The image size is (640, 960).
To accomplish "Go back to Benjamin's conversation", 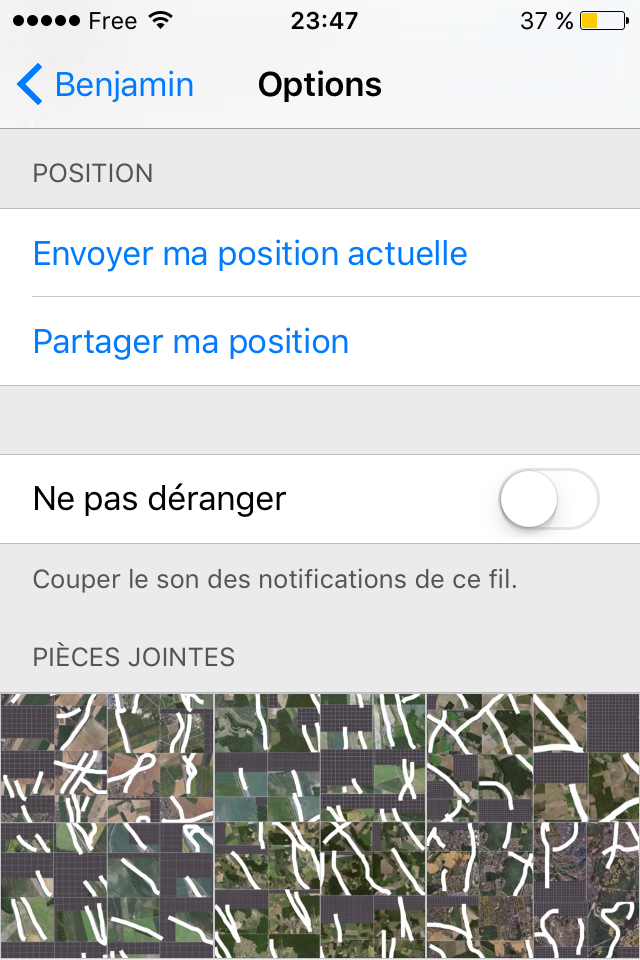I will (x=105, y=85).
